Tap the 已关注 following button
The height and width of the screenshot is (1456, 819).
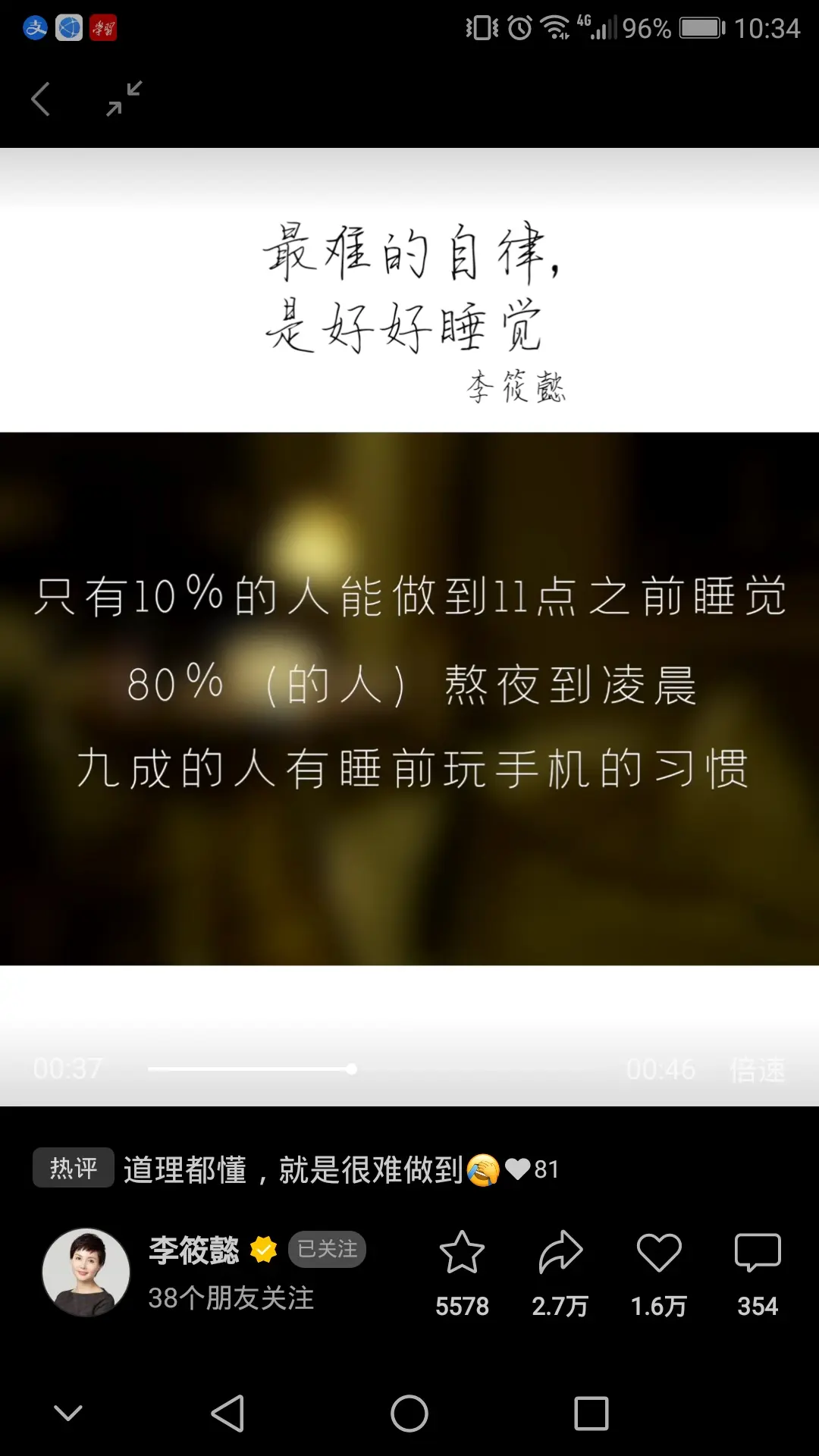tap(327, 1249)
